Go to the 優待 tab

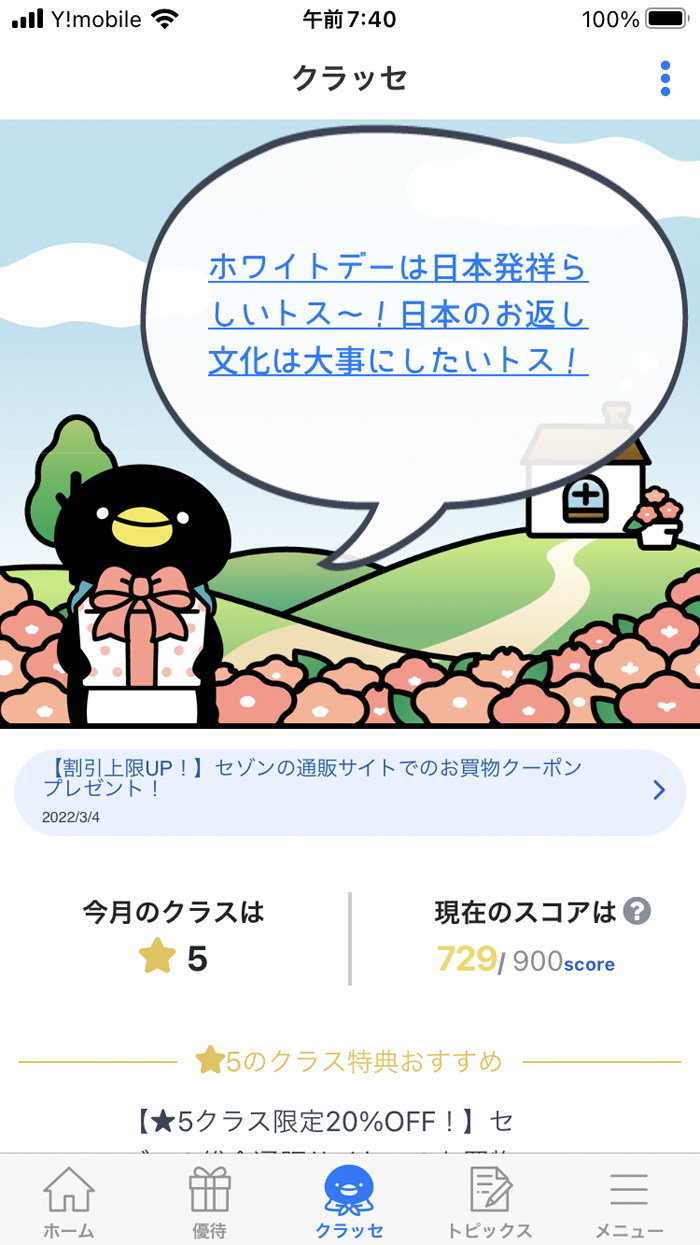pos(209,1202)
